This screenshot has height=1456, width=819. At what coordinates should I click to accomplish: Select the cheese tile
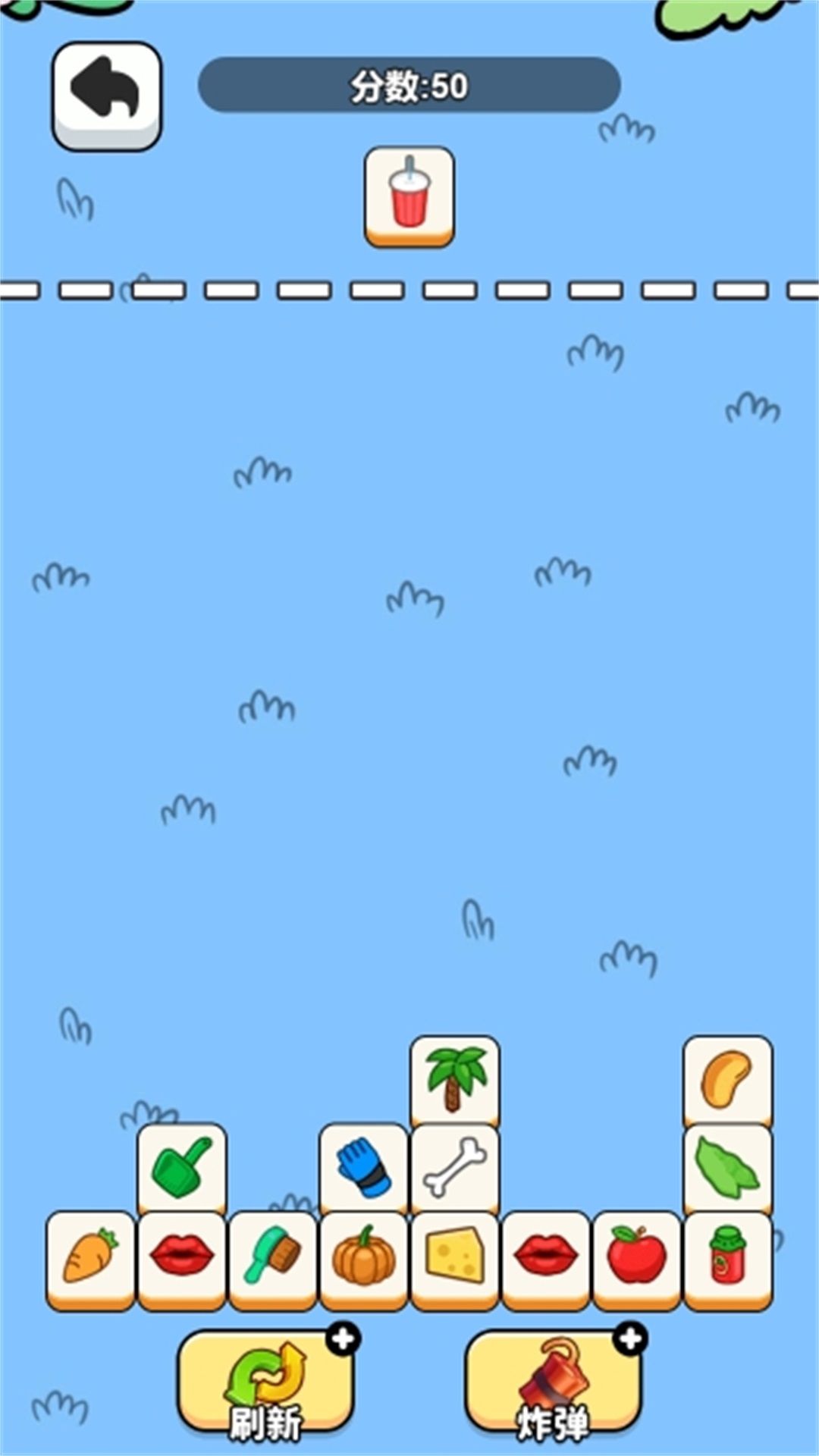tap(455, 1256)
